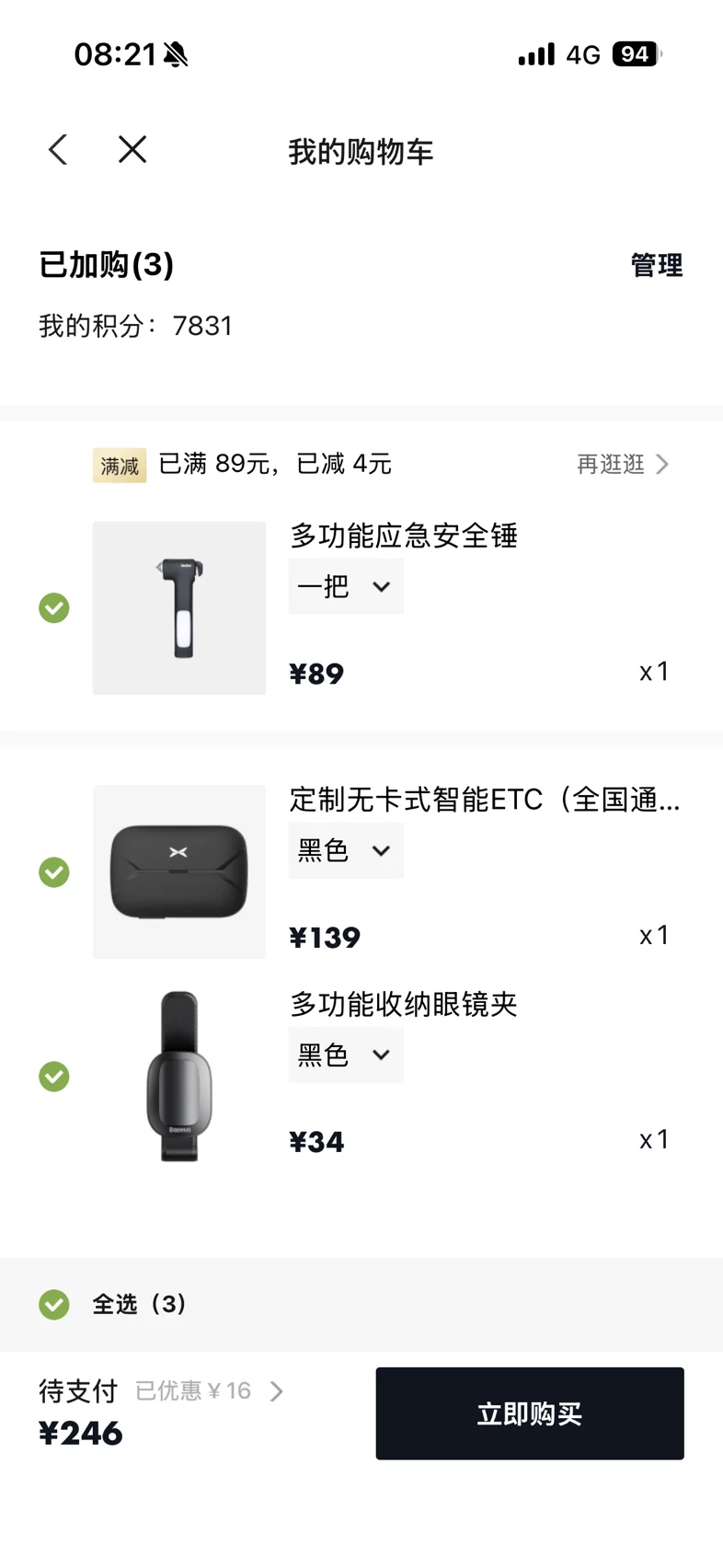The width and height of the screenshot is (723, 1568).
Task: Open 管理 to manage cart items
Action: [656, 265]
